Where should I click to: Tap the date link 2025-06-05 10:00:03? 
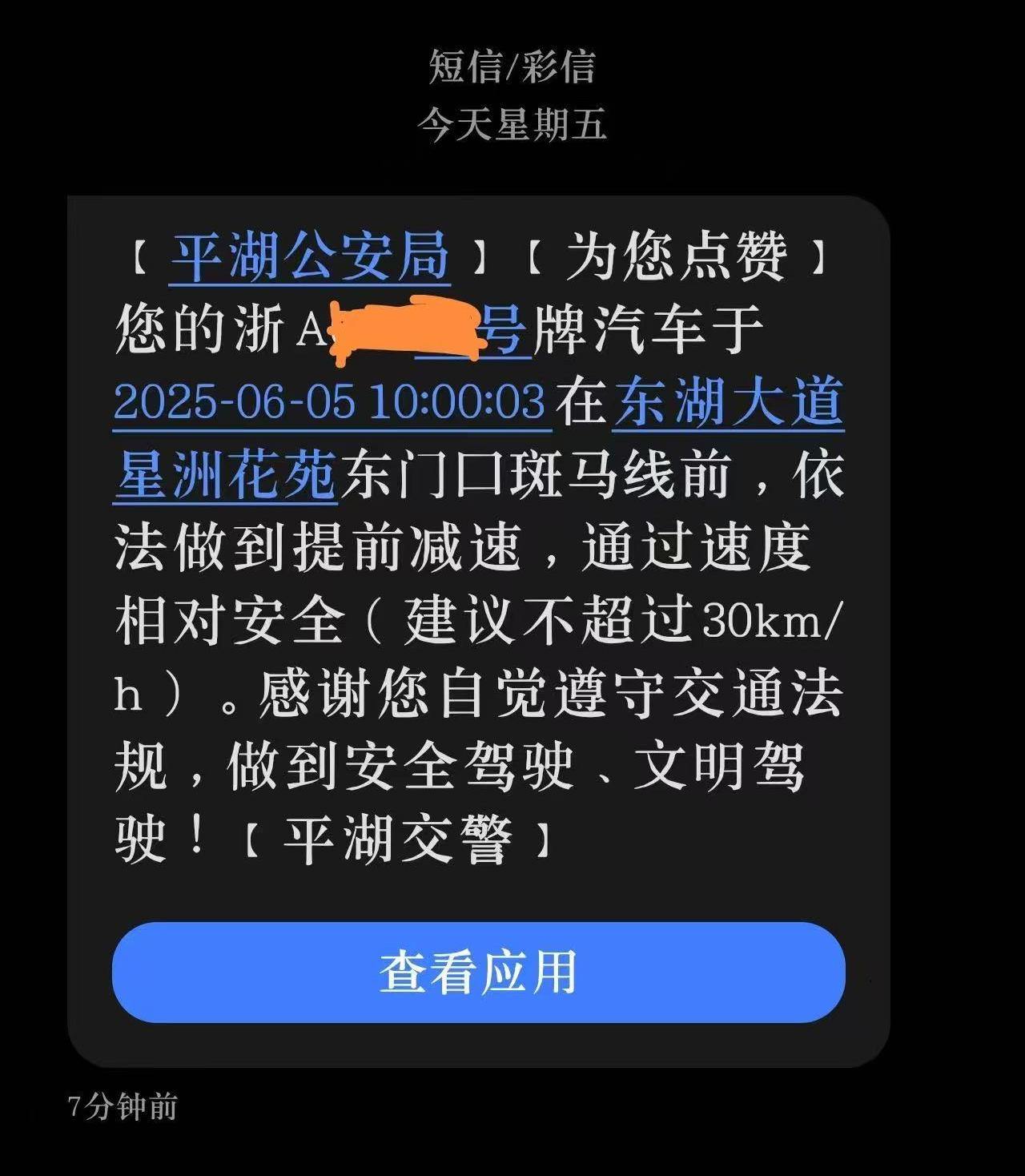[x=329, y=401]
